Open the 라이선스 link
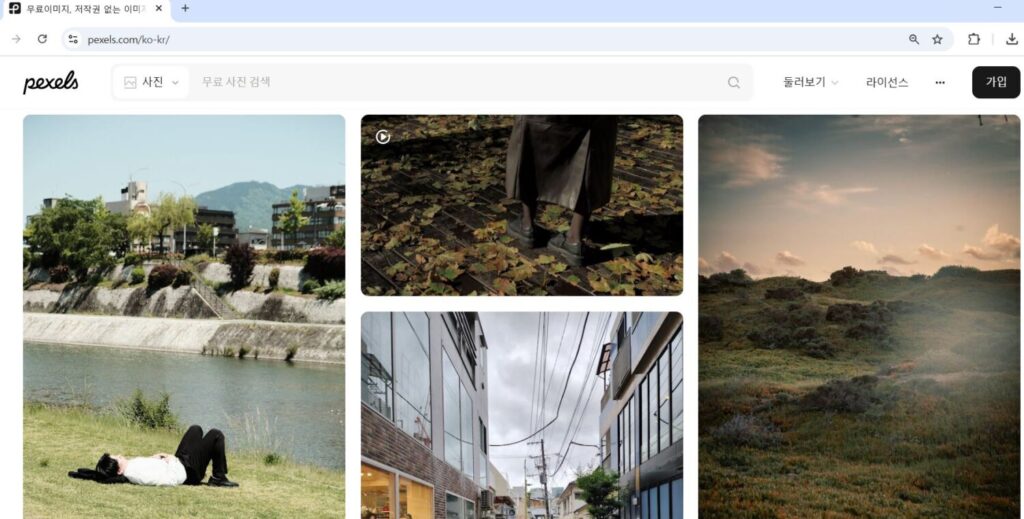1024x519 pixels. pyautogui.click(x=887, y=82)
